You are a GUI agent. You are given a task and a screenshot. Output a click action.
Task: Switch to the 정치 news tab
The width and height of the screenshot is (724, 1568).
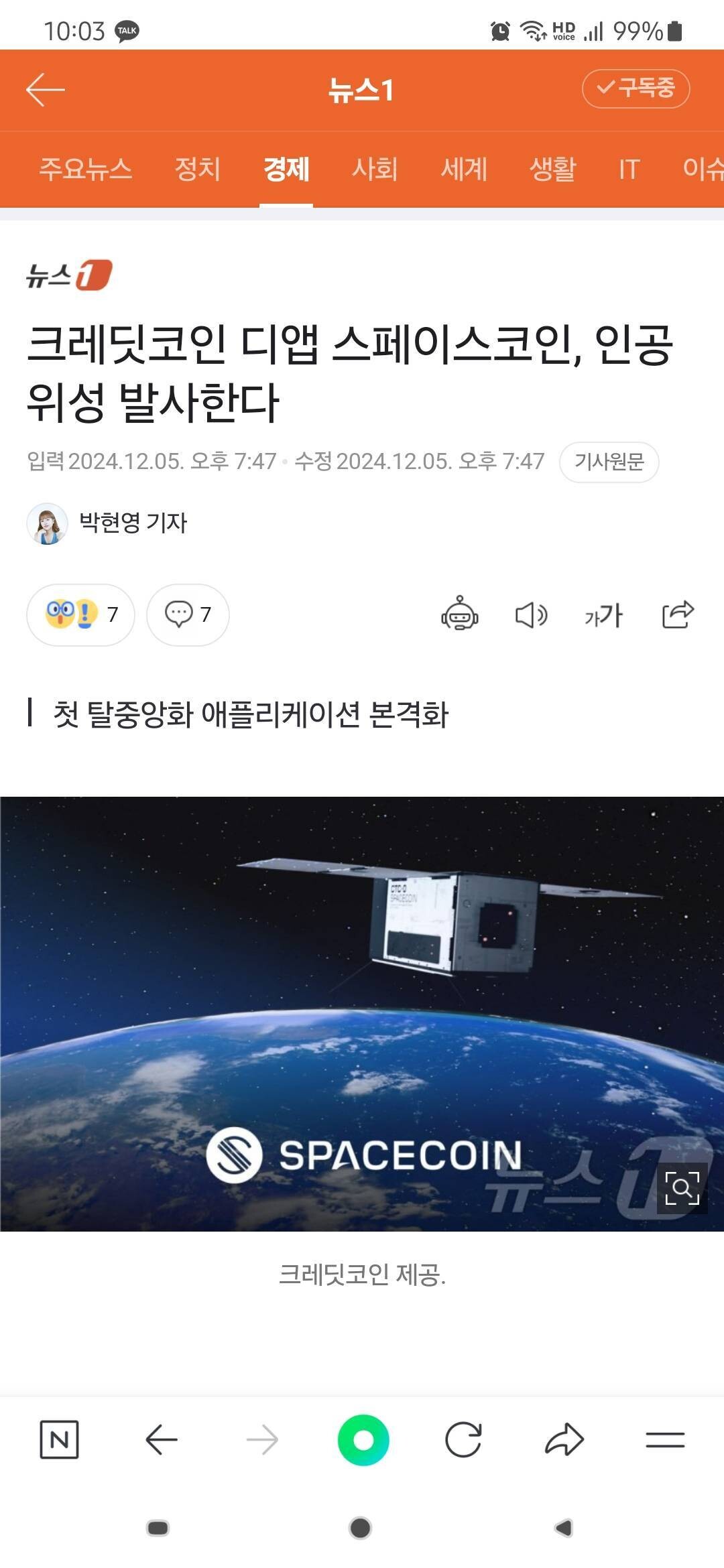198,169
